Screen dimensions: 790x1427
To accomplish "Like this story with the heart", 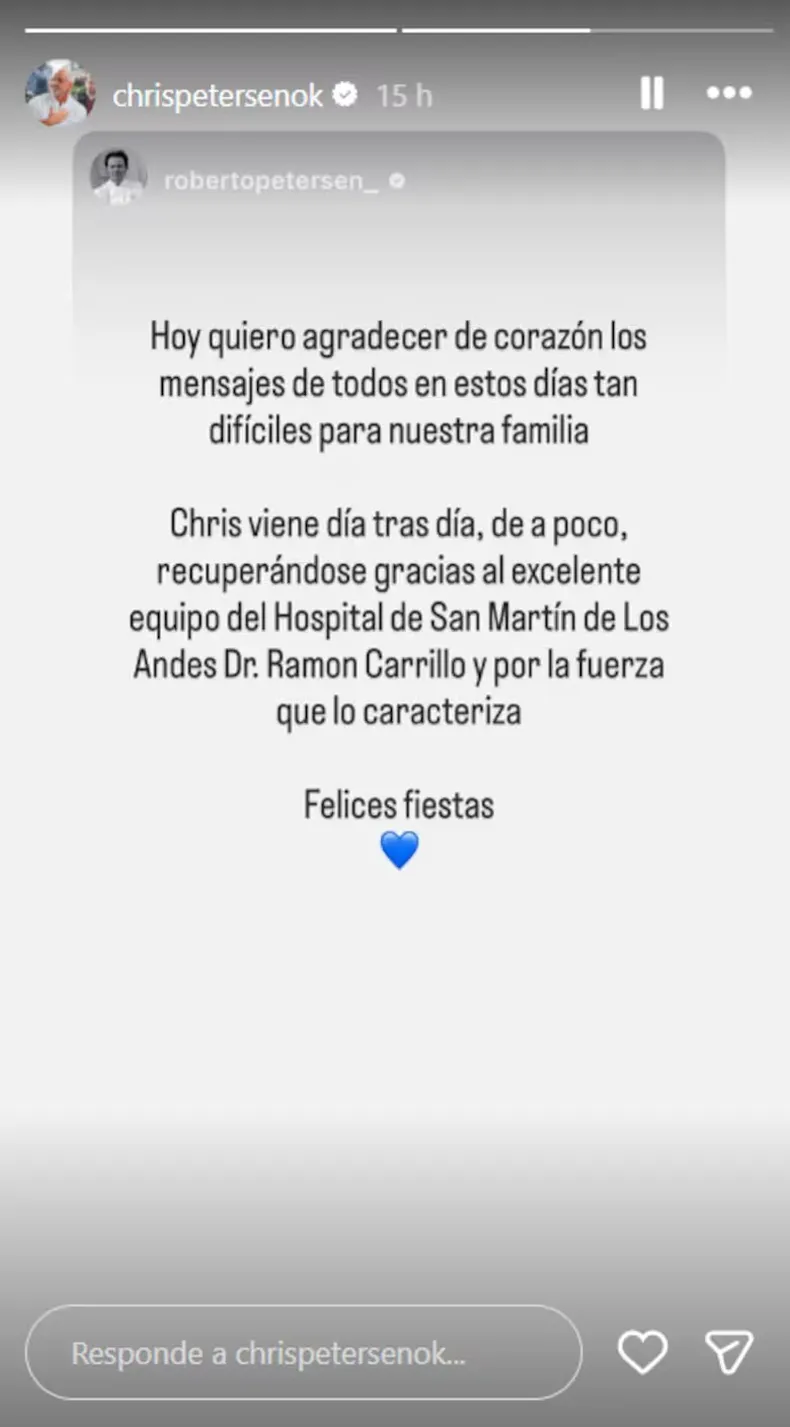I will [x=642, y=1353].
